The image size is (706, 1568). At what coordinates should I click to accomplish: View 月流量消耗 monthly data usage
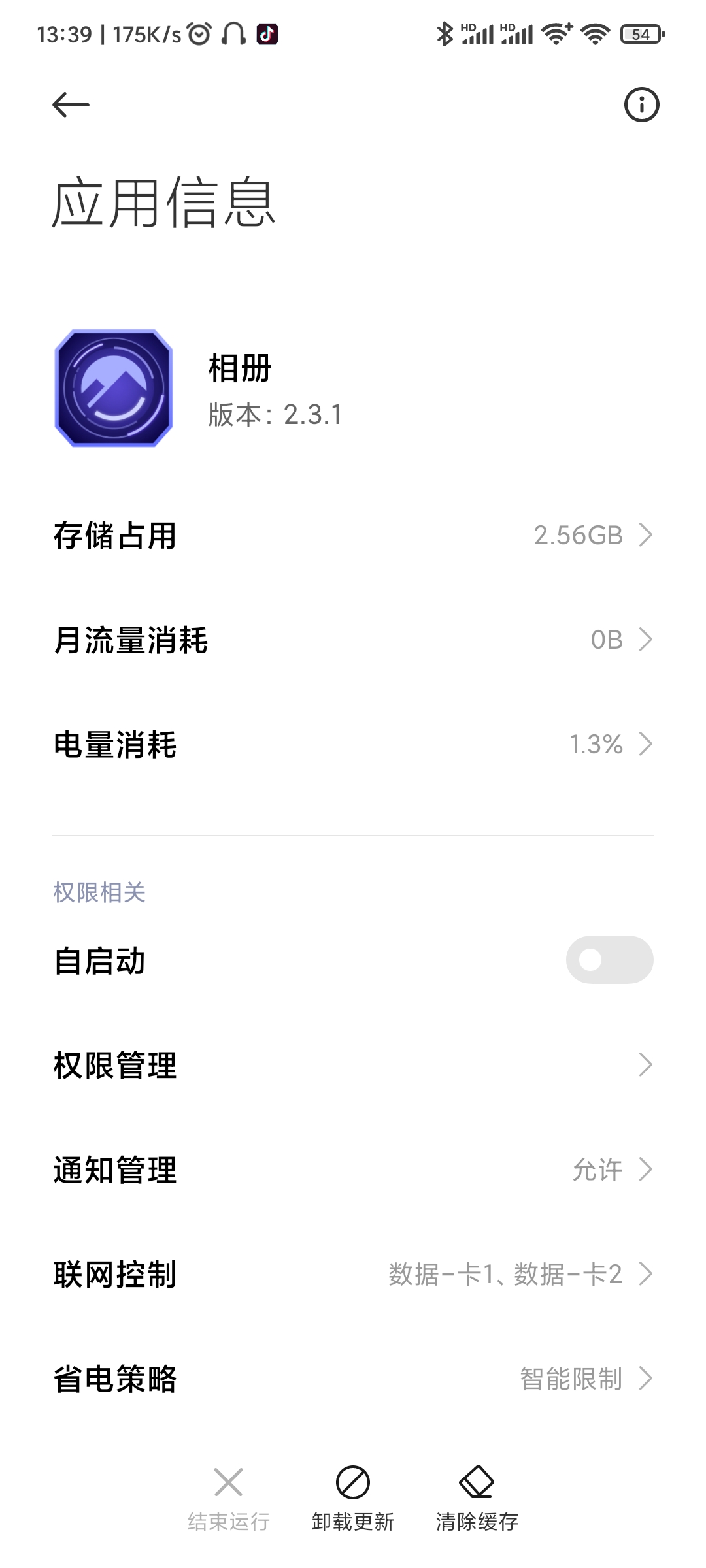353,640
